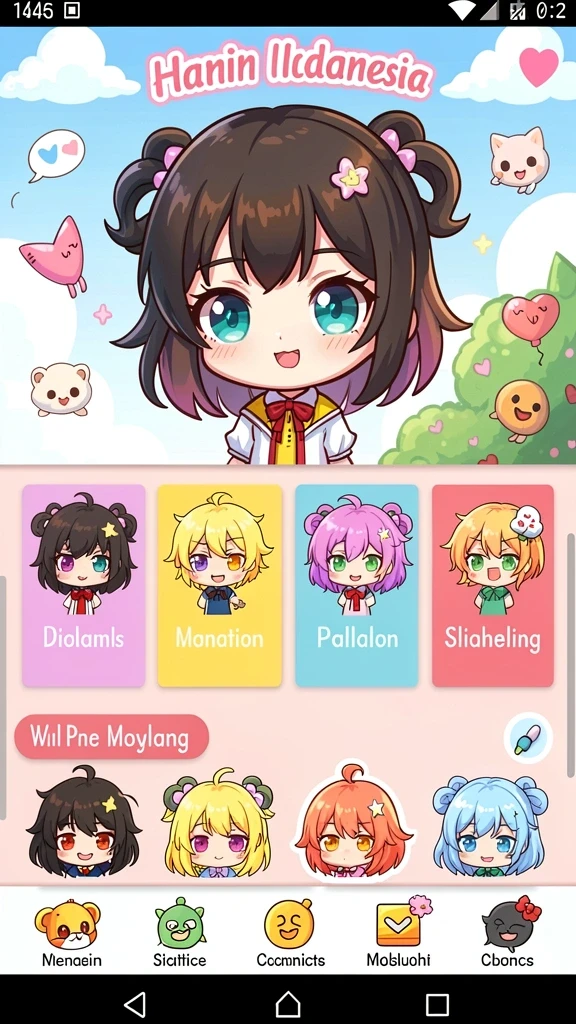Go to the system home screen
Viewport: 576px width, 1024px height.
(288, 1003)
